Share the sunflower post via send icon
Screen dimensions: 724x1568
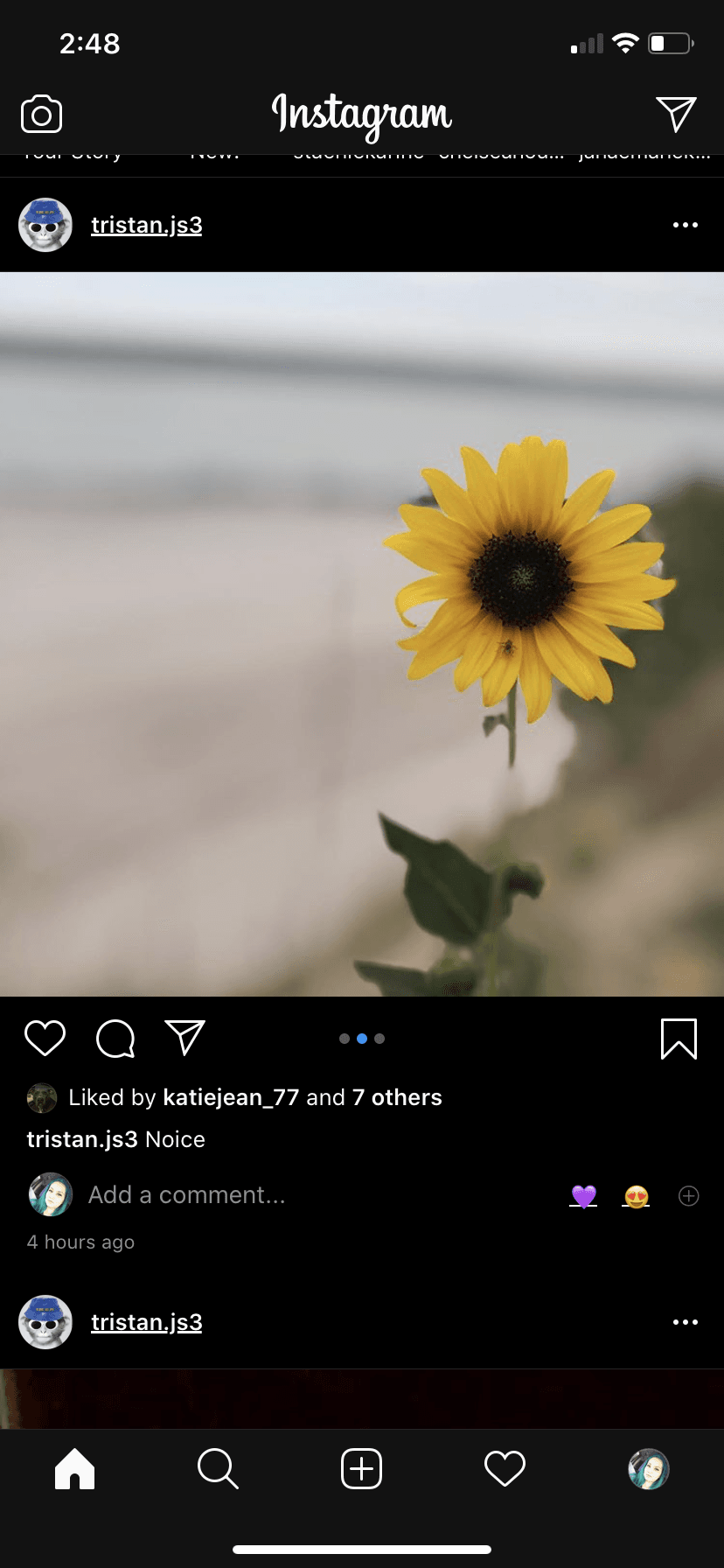(x=184, y=1038)
